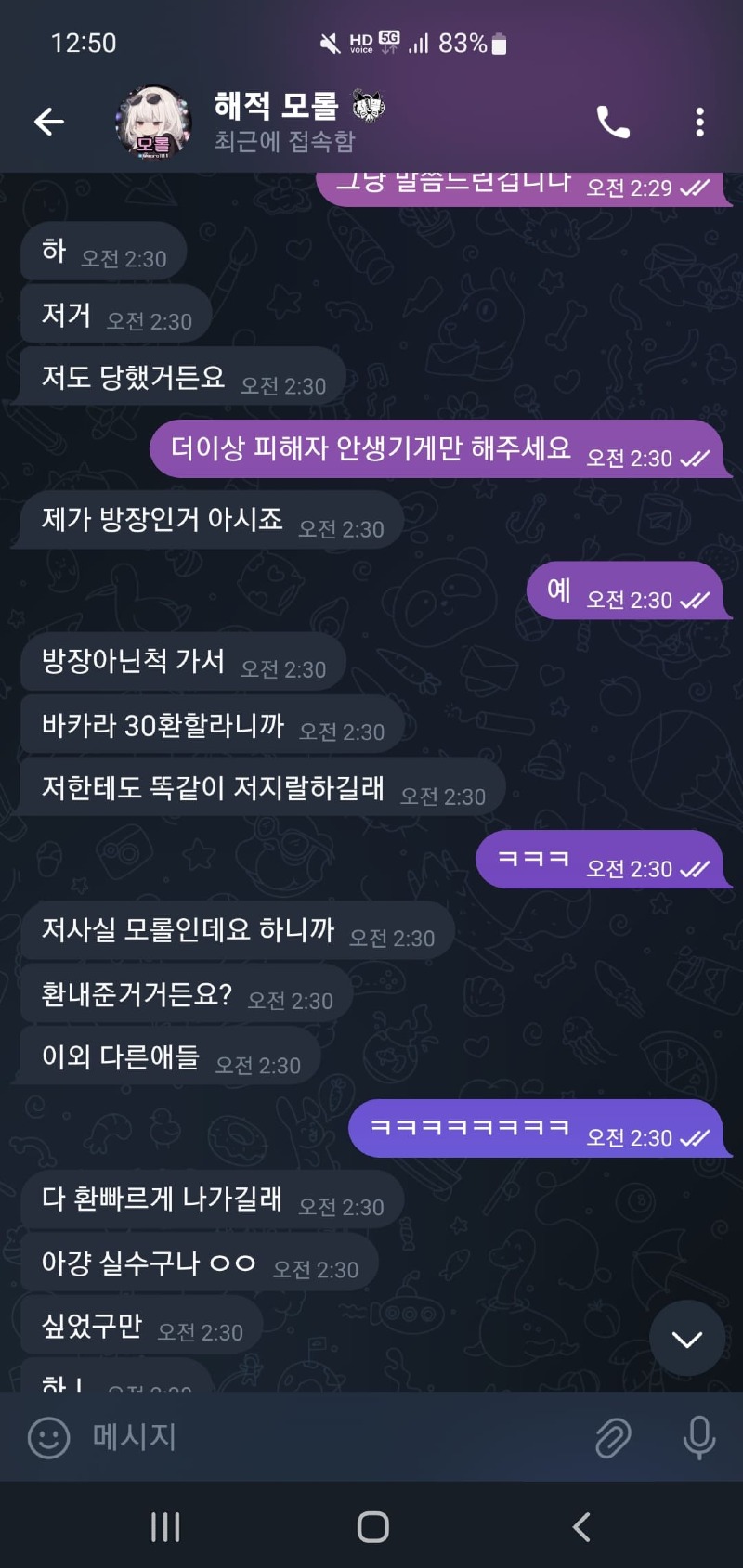Start a voice call with 해적 모롤
The width and height of the screenshot is (743, 1568).
tap(612, 122)
